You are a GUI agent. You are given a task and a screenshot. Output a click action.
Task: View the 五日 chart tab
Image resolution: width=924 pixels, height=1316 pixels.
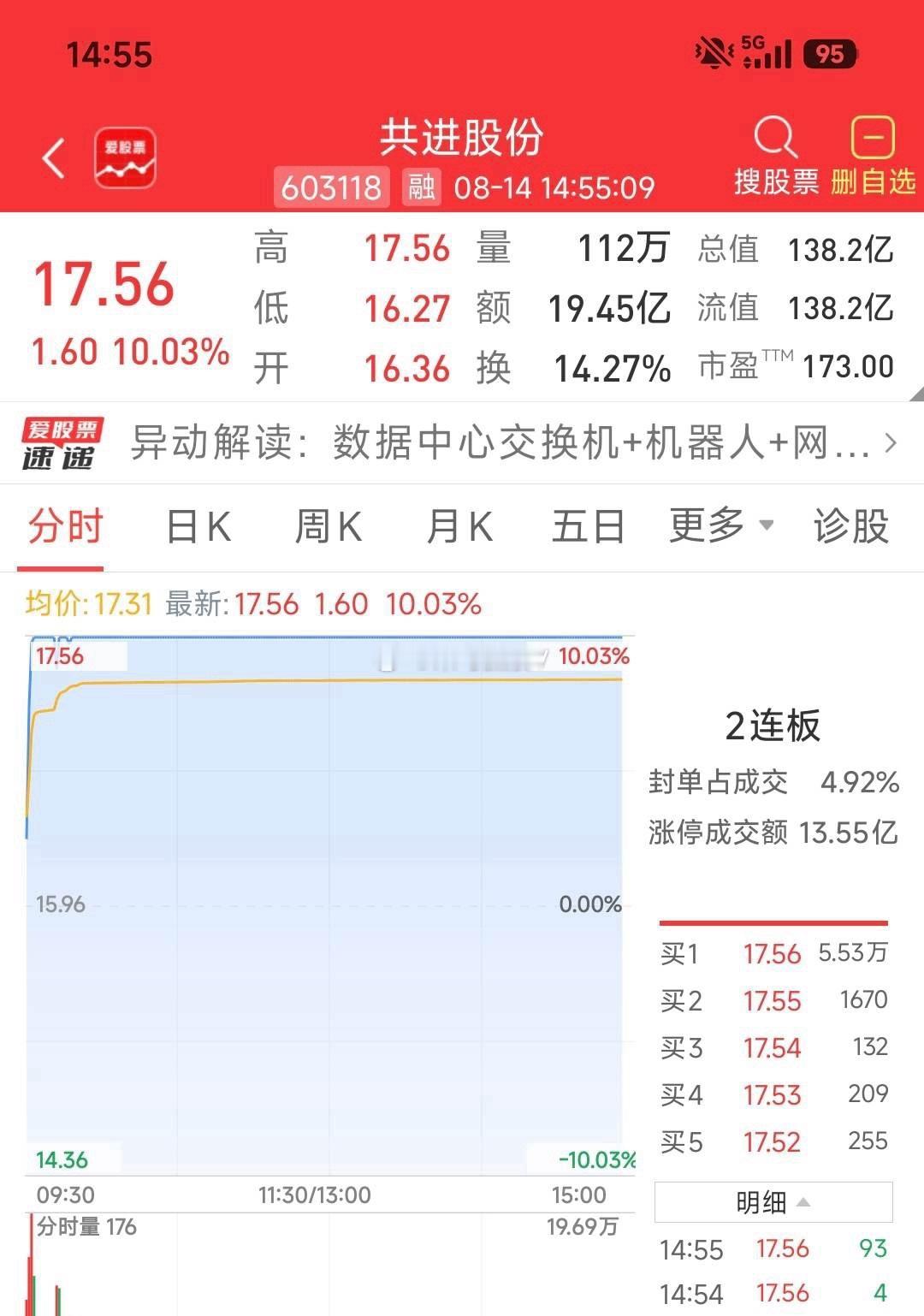pos(588,526)
